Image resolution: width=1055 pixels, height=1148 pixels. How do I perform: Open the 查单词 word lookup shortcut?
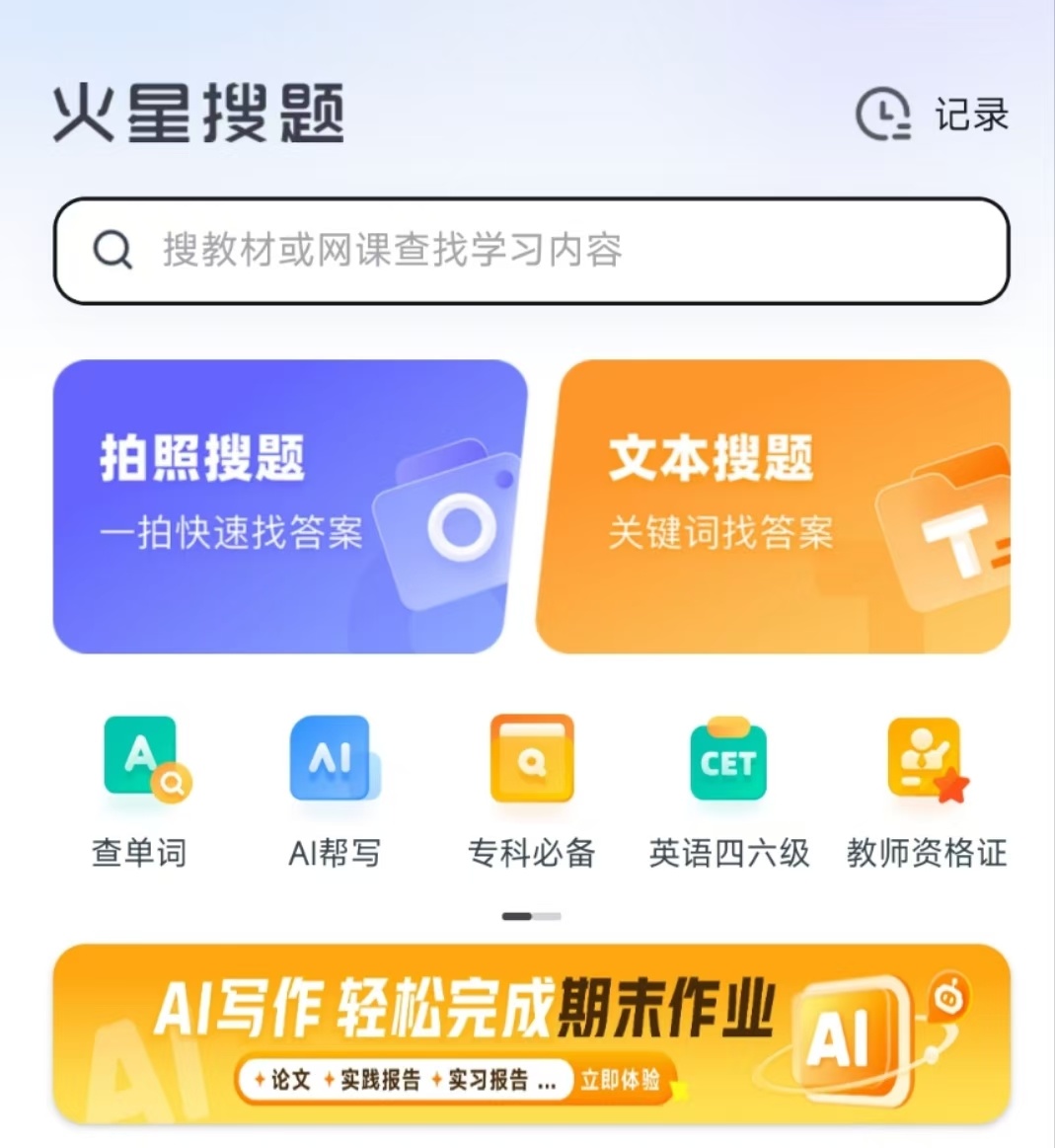(x=141, y=792)
